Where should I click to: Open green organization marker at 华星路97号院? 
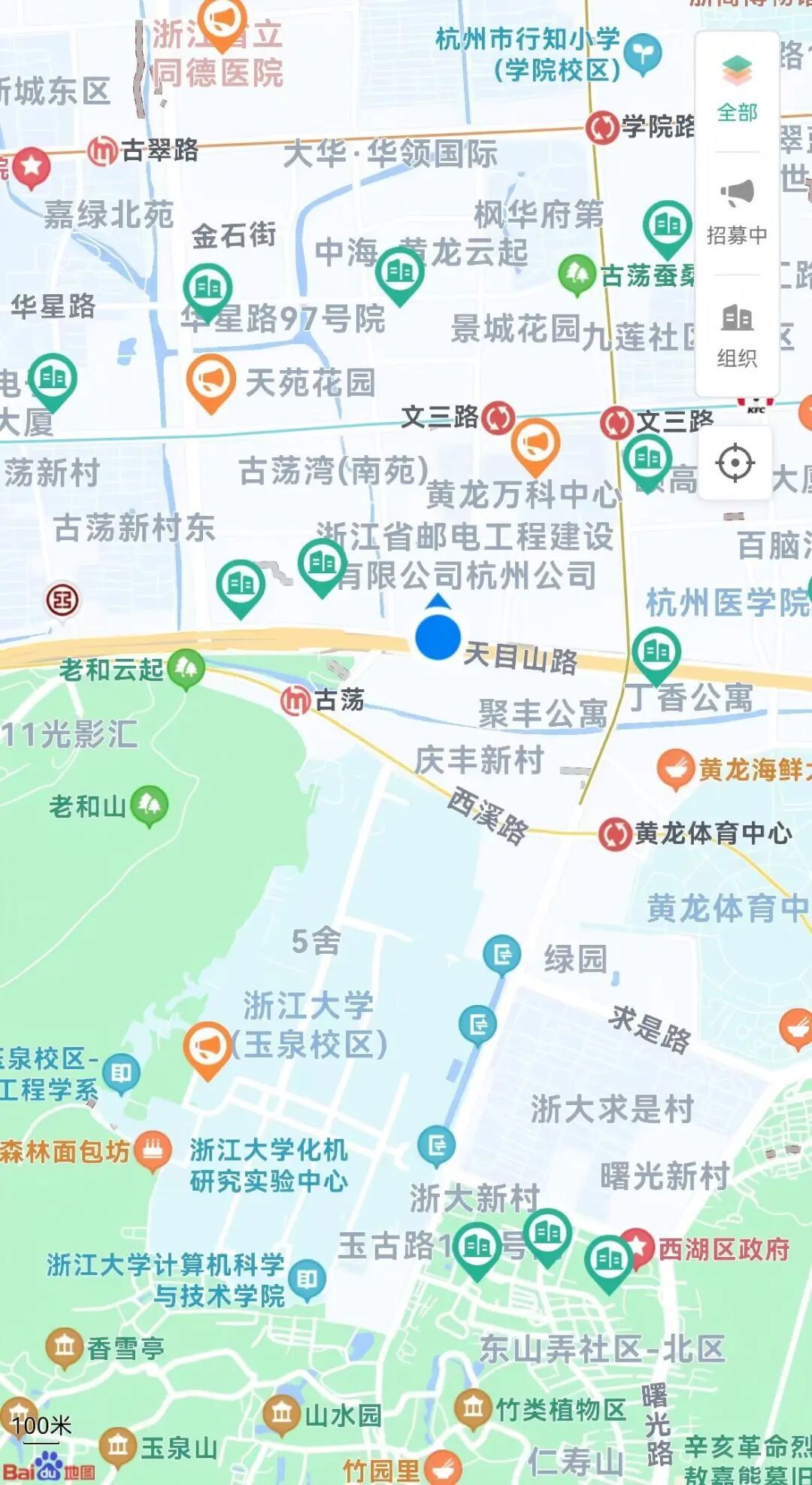pos(208,289)
